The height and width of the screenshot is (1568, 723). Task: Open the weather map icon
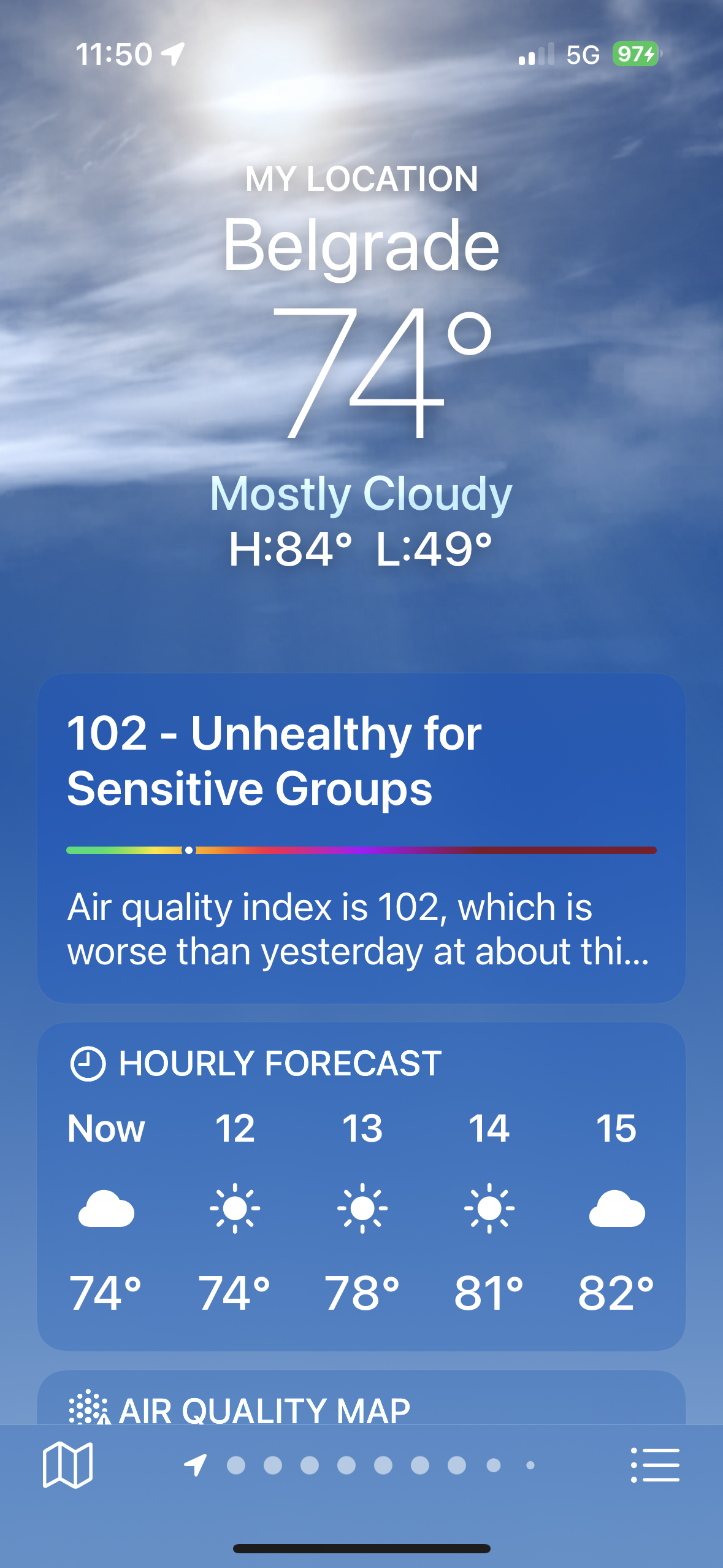(67, 1465)
